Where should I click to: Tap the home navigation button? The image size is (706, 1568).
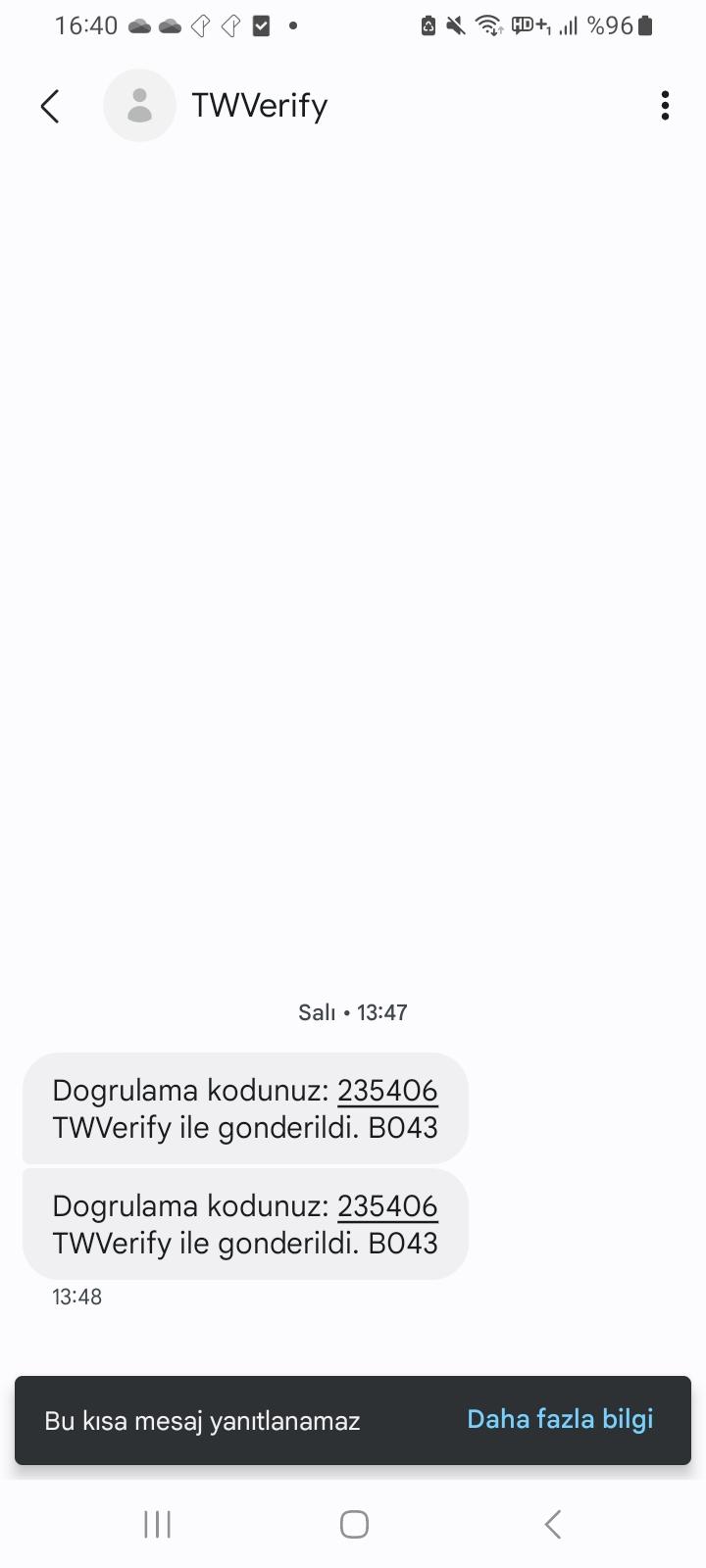click(353, 1524)
